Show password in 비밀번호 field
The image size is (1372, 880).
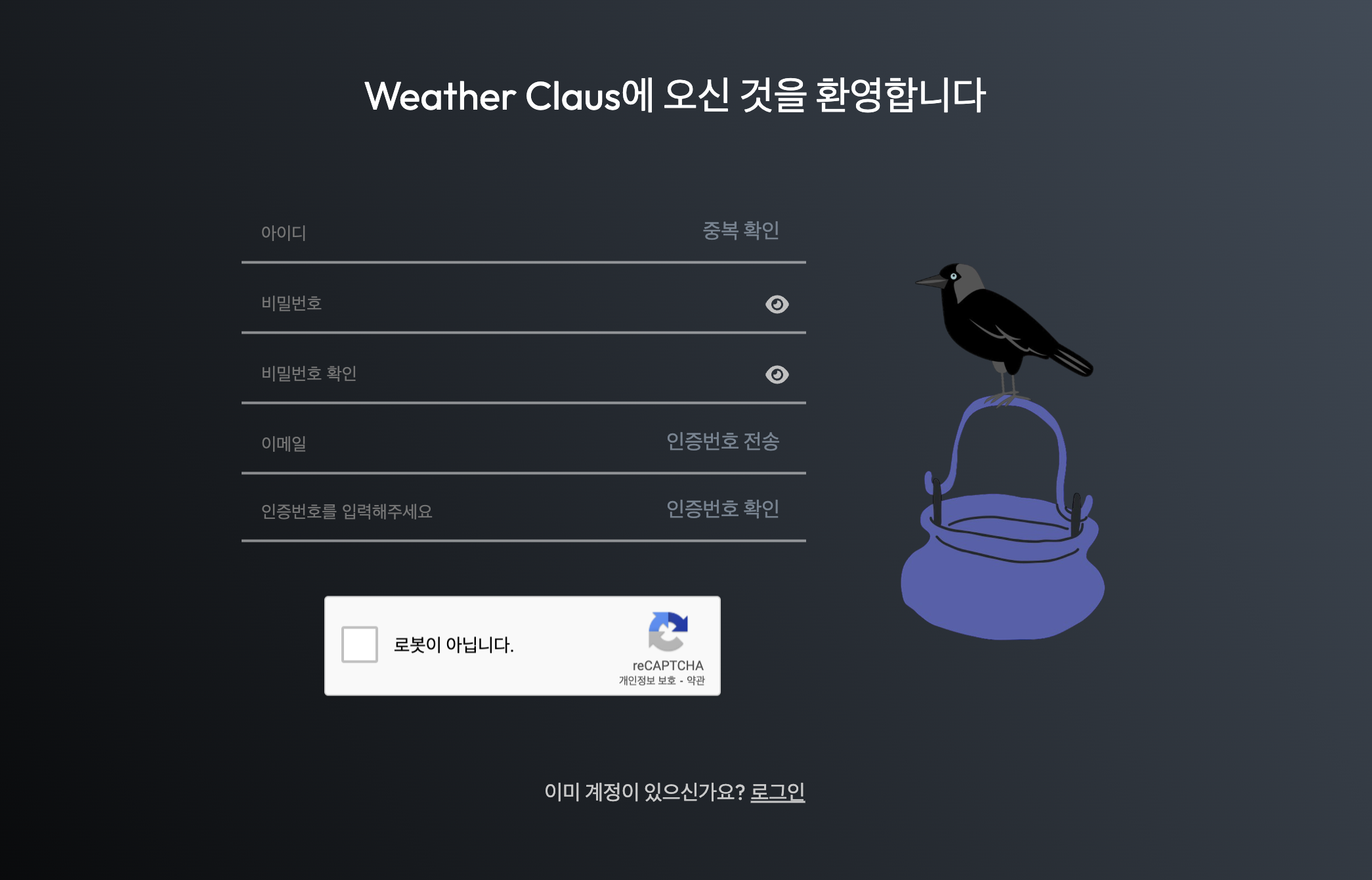click(x=777, y=304)
